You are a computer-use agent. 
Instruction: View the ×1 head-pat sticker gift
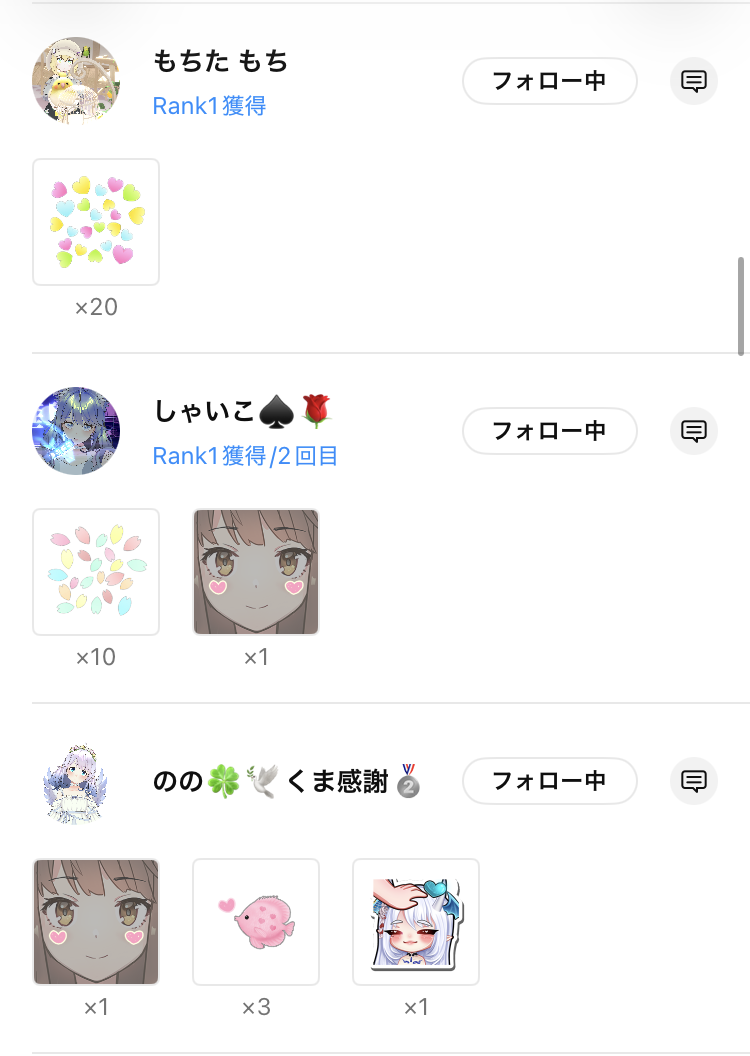pos(416,922)
